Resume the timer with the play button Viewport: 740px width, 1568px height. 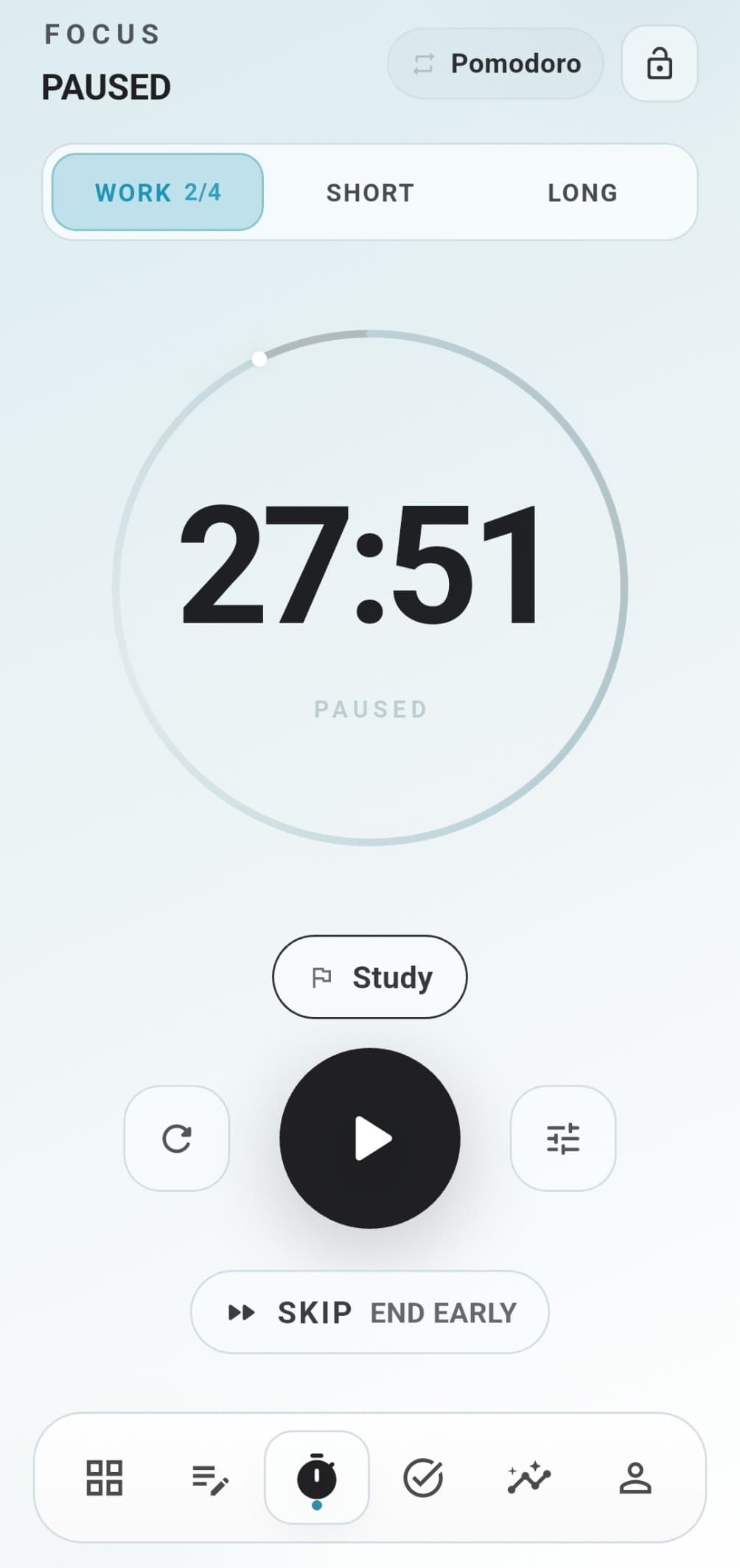coord(370,1139)
